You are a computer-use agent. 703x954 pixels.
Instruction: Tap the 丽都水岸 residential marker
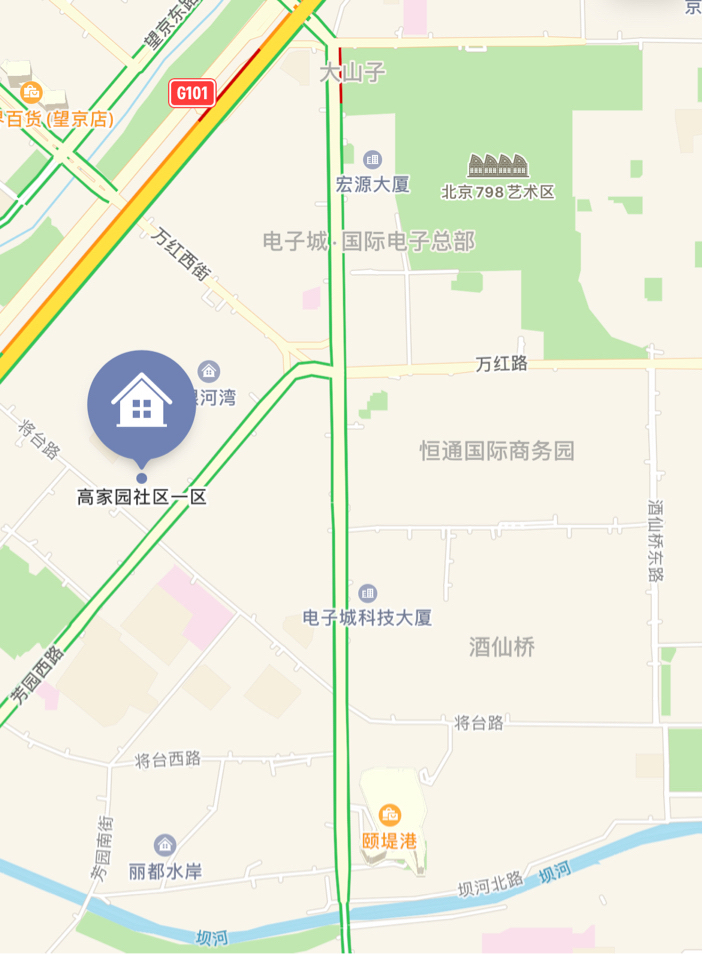165,845
